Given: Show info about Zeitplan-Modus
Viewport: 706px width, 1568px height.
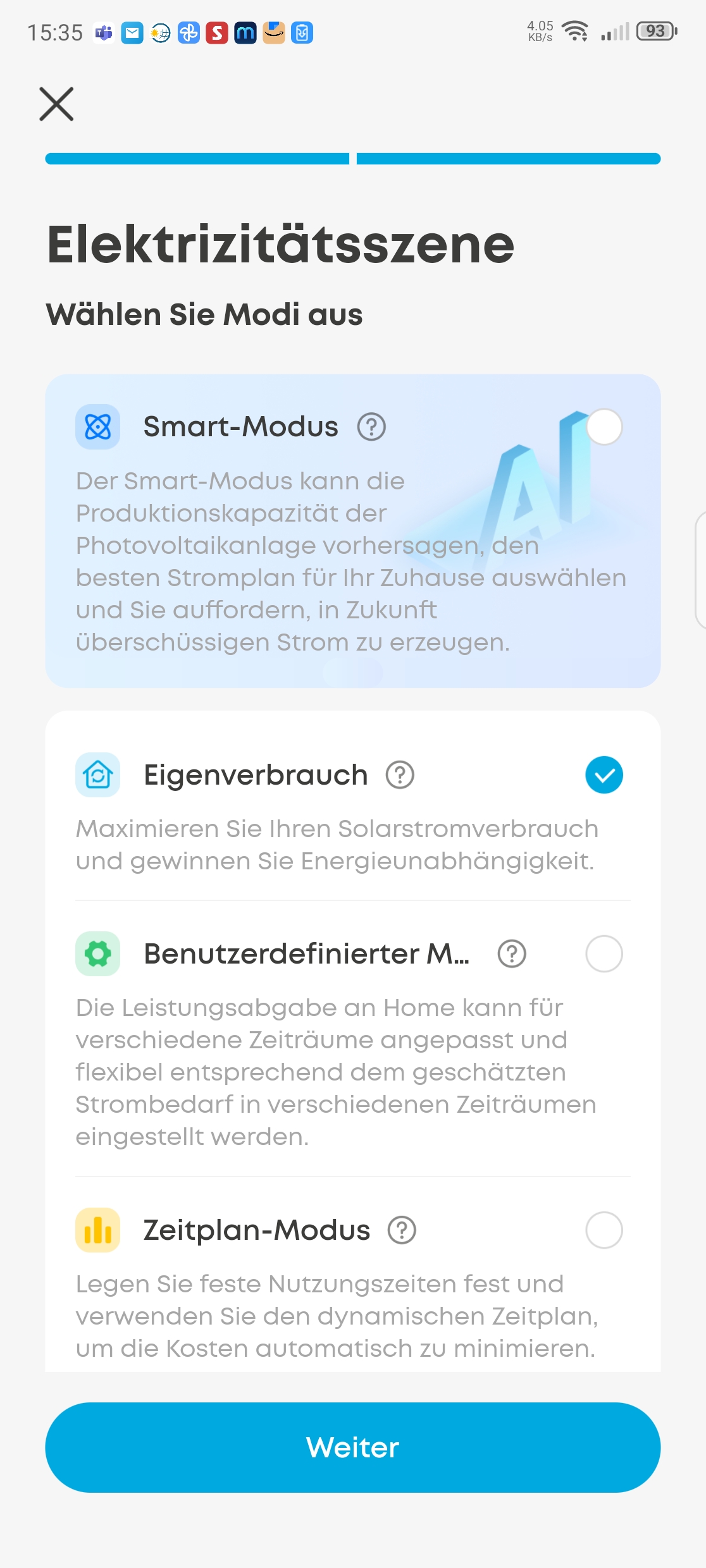Looking at the screenshot, I should pyautogui.click(x=402, y=1230).
